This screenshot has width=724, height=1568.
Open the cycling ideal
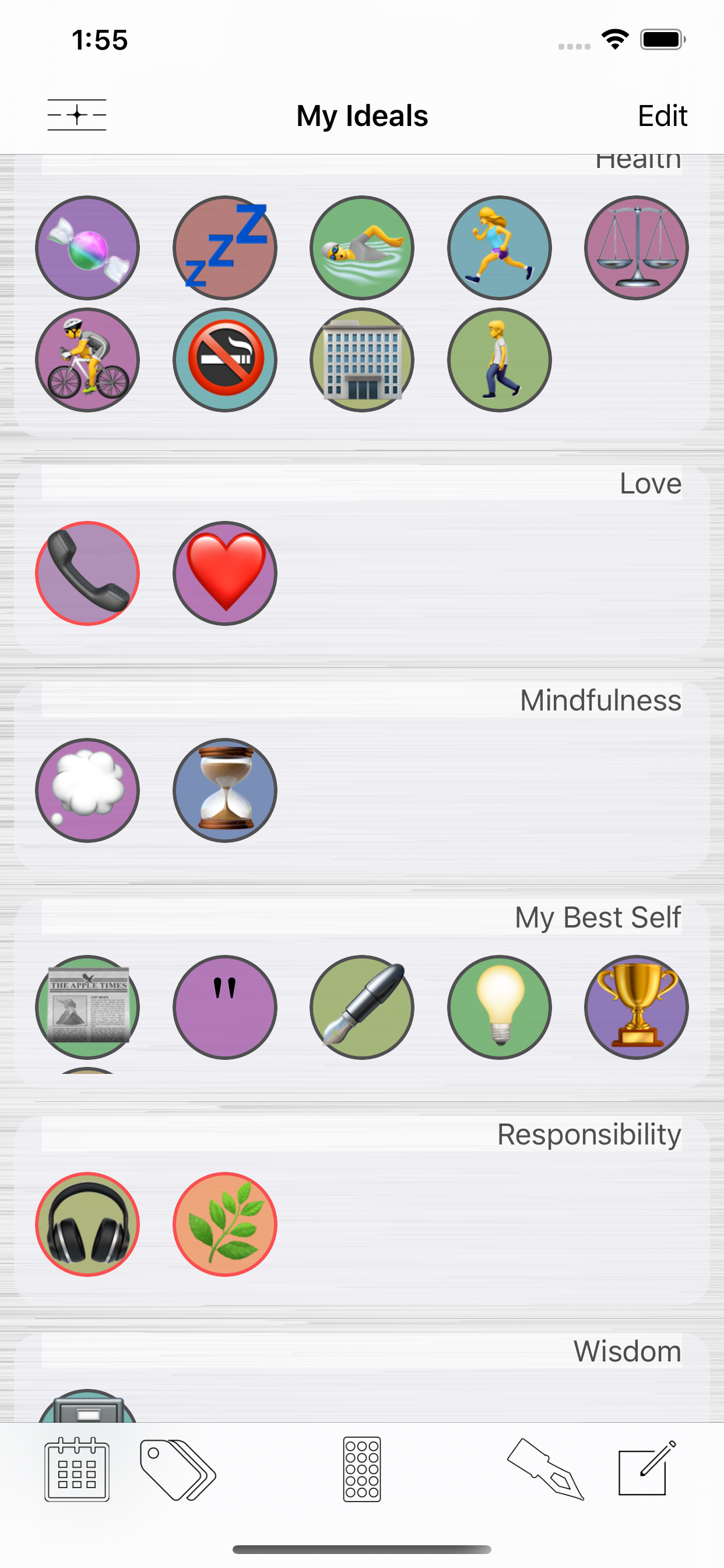point(87,360)
